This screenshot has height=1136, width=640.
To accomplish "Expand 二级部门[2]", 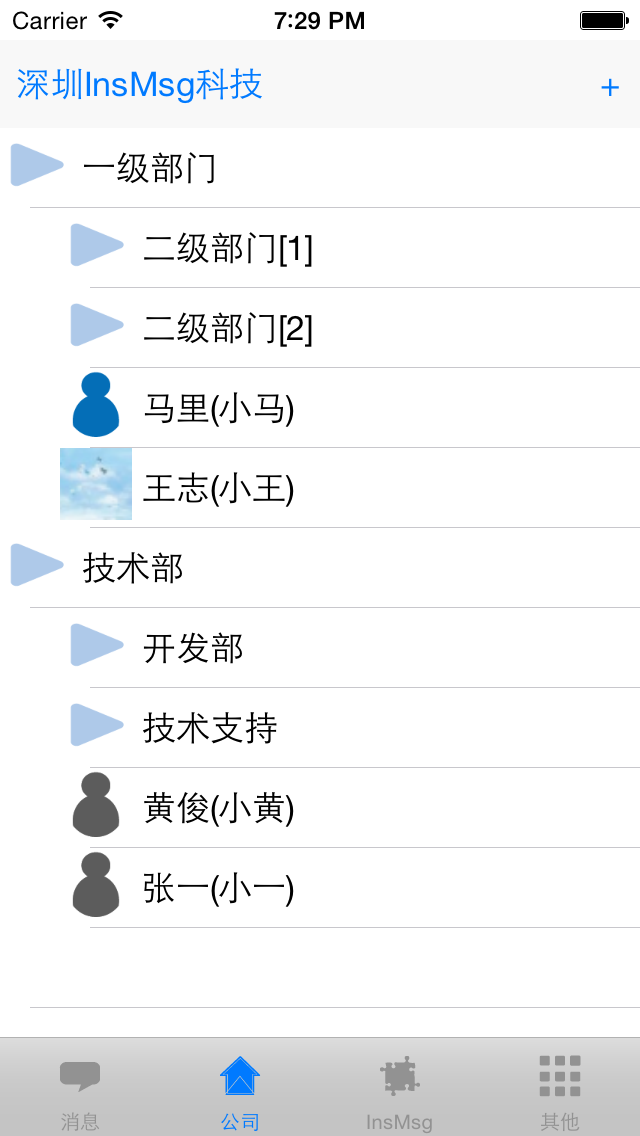I will point(320,327).
